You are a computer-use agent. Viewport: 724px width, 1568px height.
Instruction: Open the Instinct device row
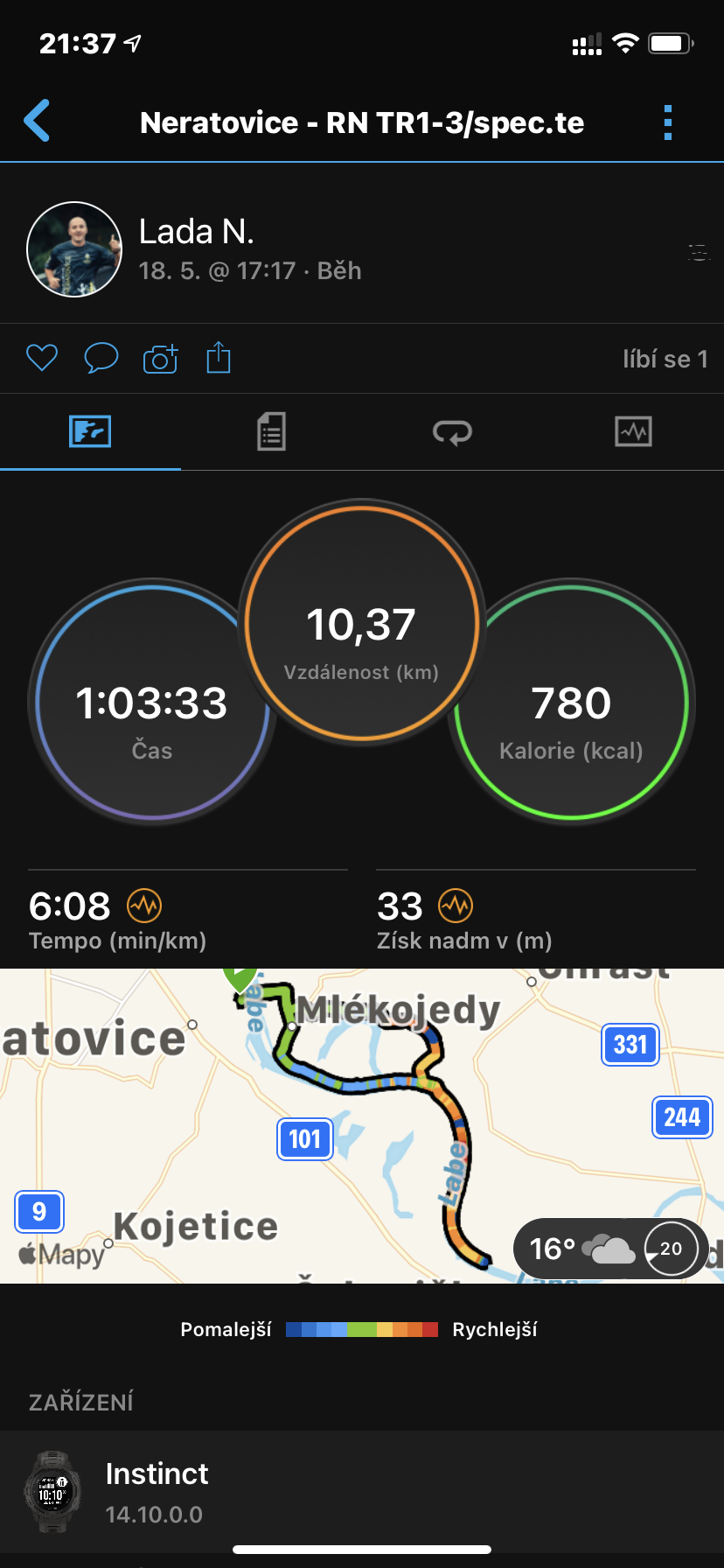(x=362, y=1493)
